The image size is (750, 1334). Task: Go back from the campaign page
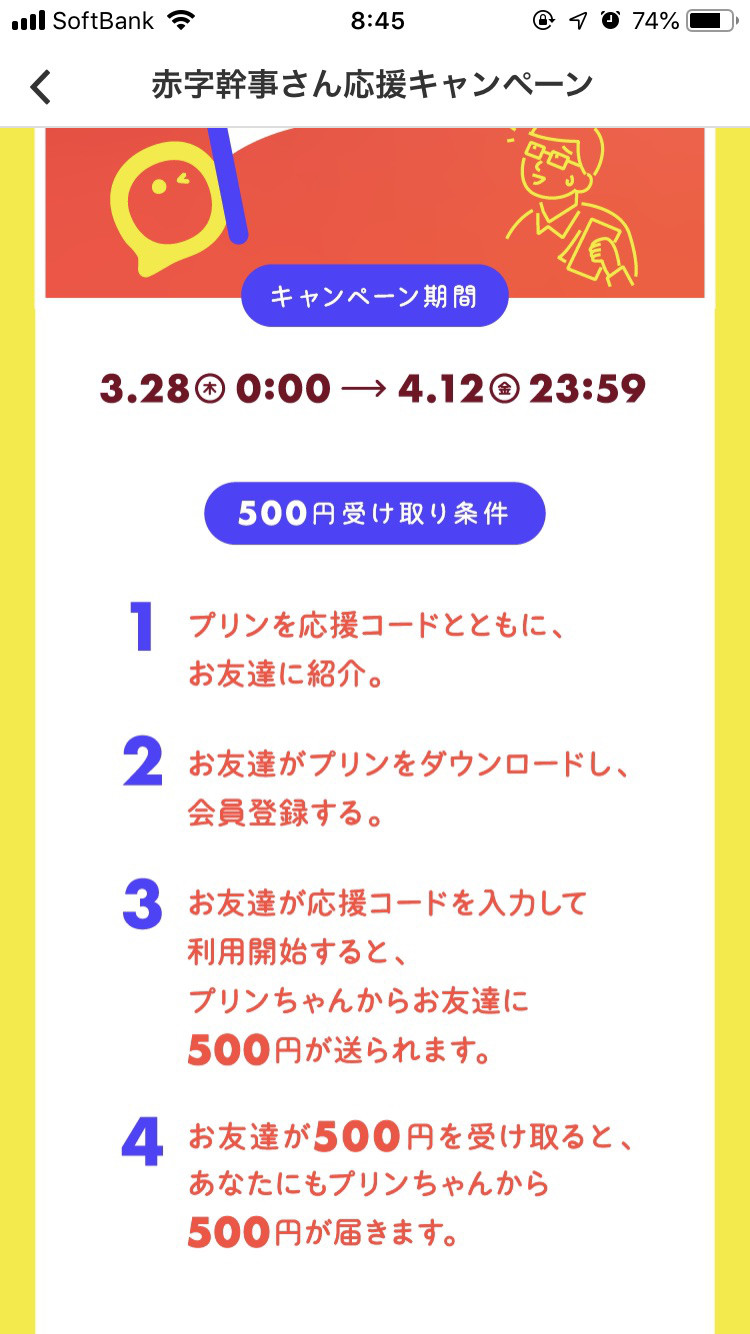40,86
